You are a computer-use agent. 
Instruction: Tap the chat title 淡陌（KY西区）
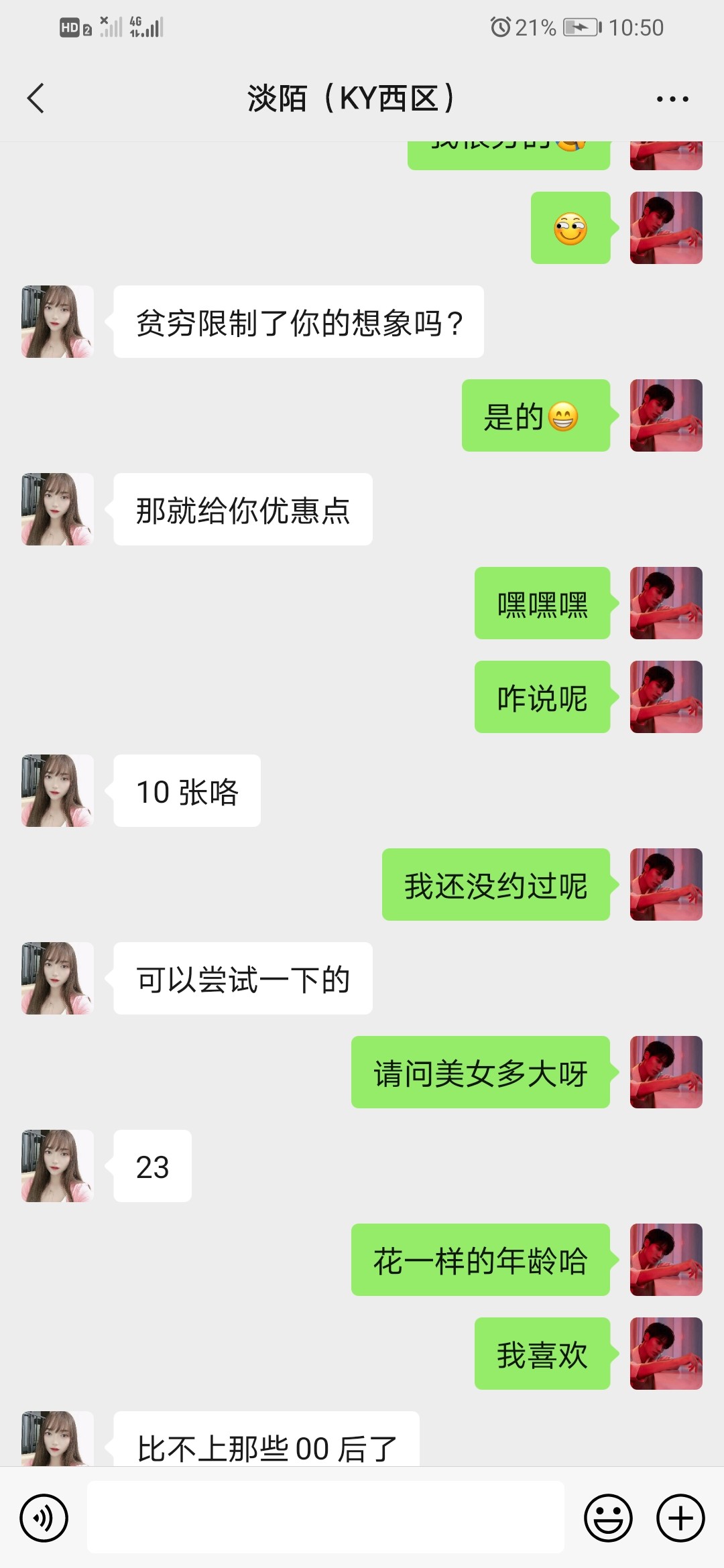pyautogui.click(x=351, y=98)
